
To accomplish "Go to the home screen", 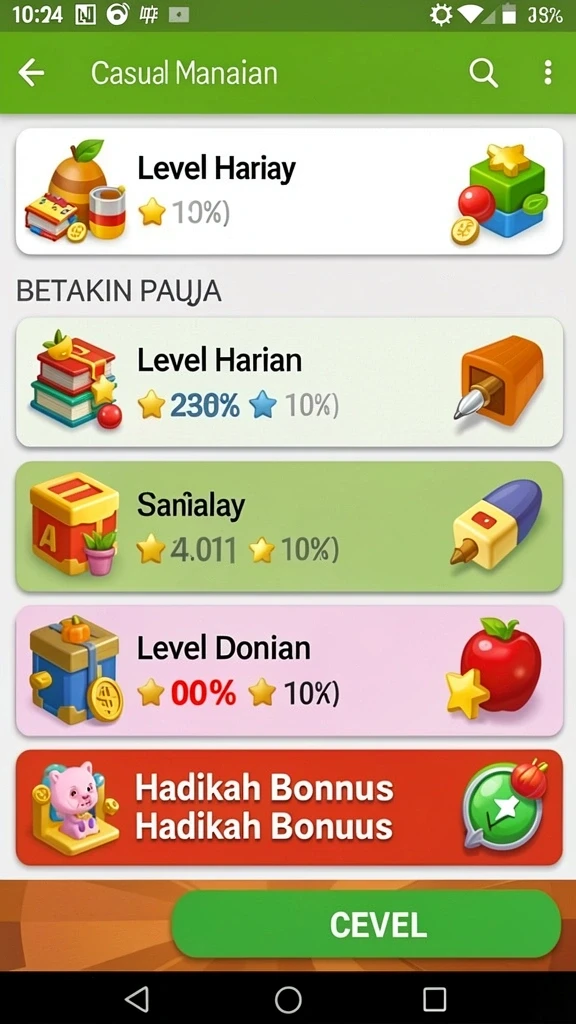I will click(288, 999).
